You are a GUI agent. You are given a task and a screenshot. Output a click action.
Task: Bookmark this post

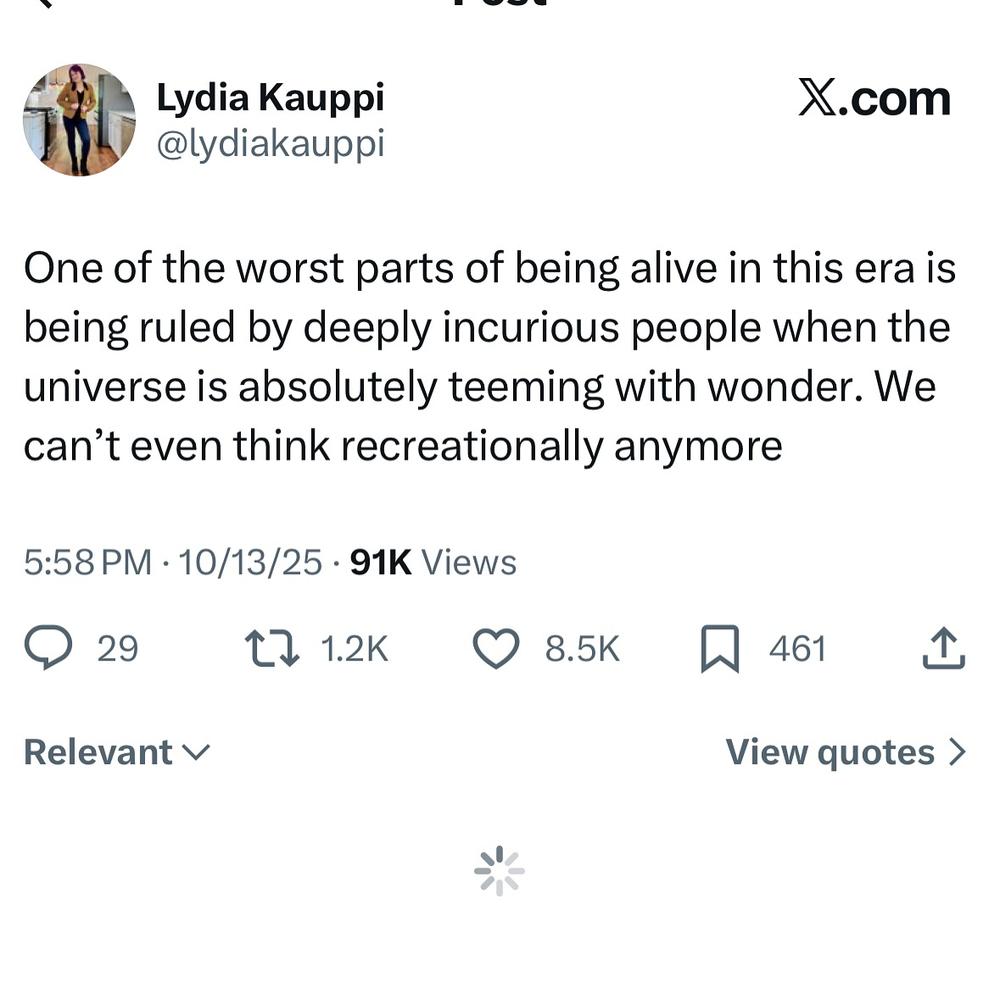coord(720,649)
